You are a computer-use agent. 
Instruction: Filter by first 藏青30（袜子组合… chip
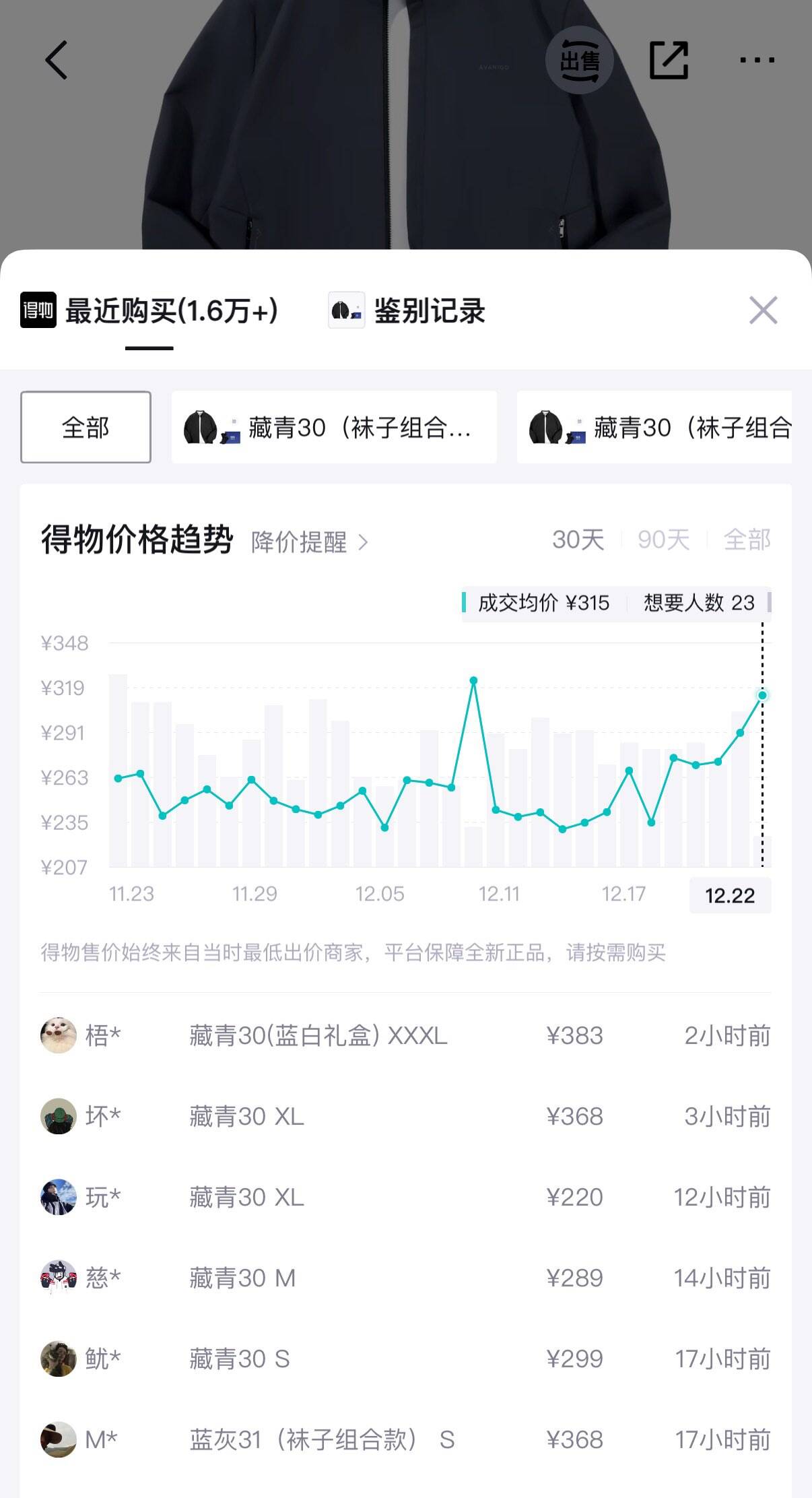[334, 427]
